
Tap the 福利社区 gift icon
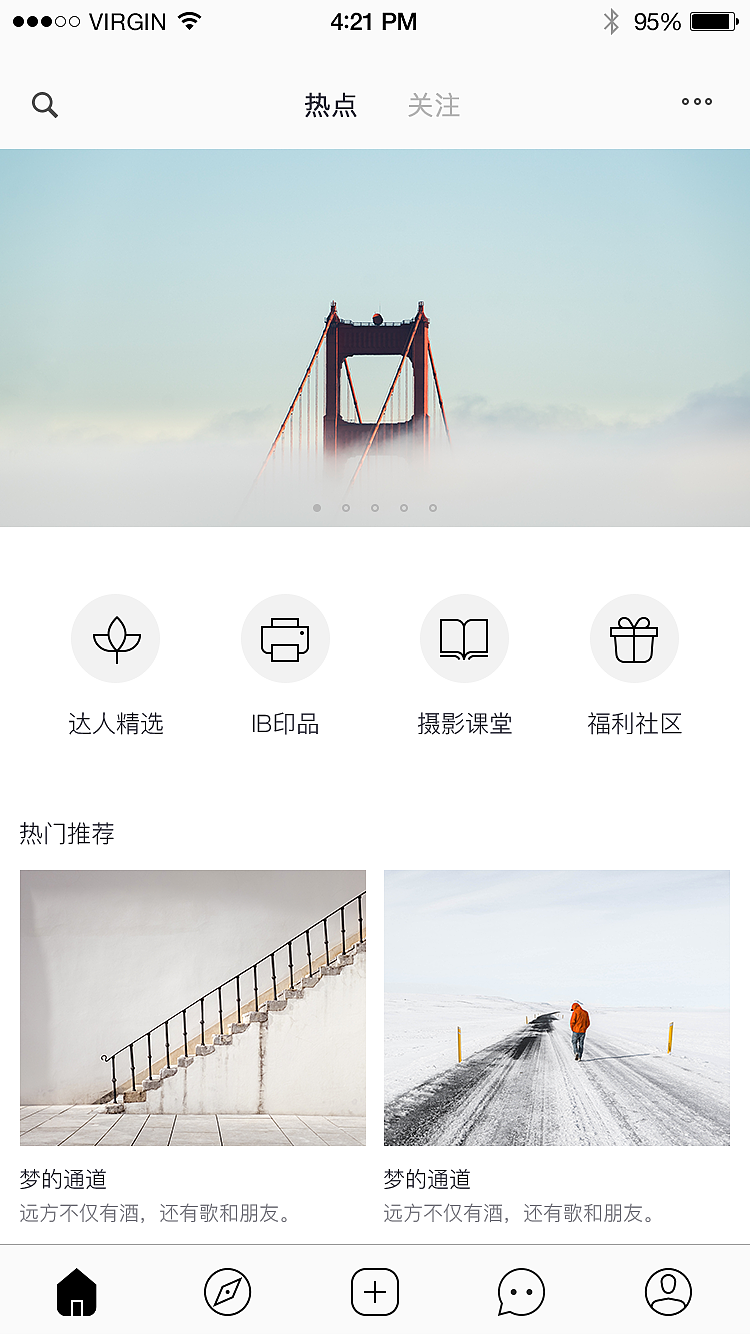click(634, 638)
